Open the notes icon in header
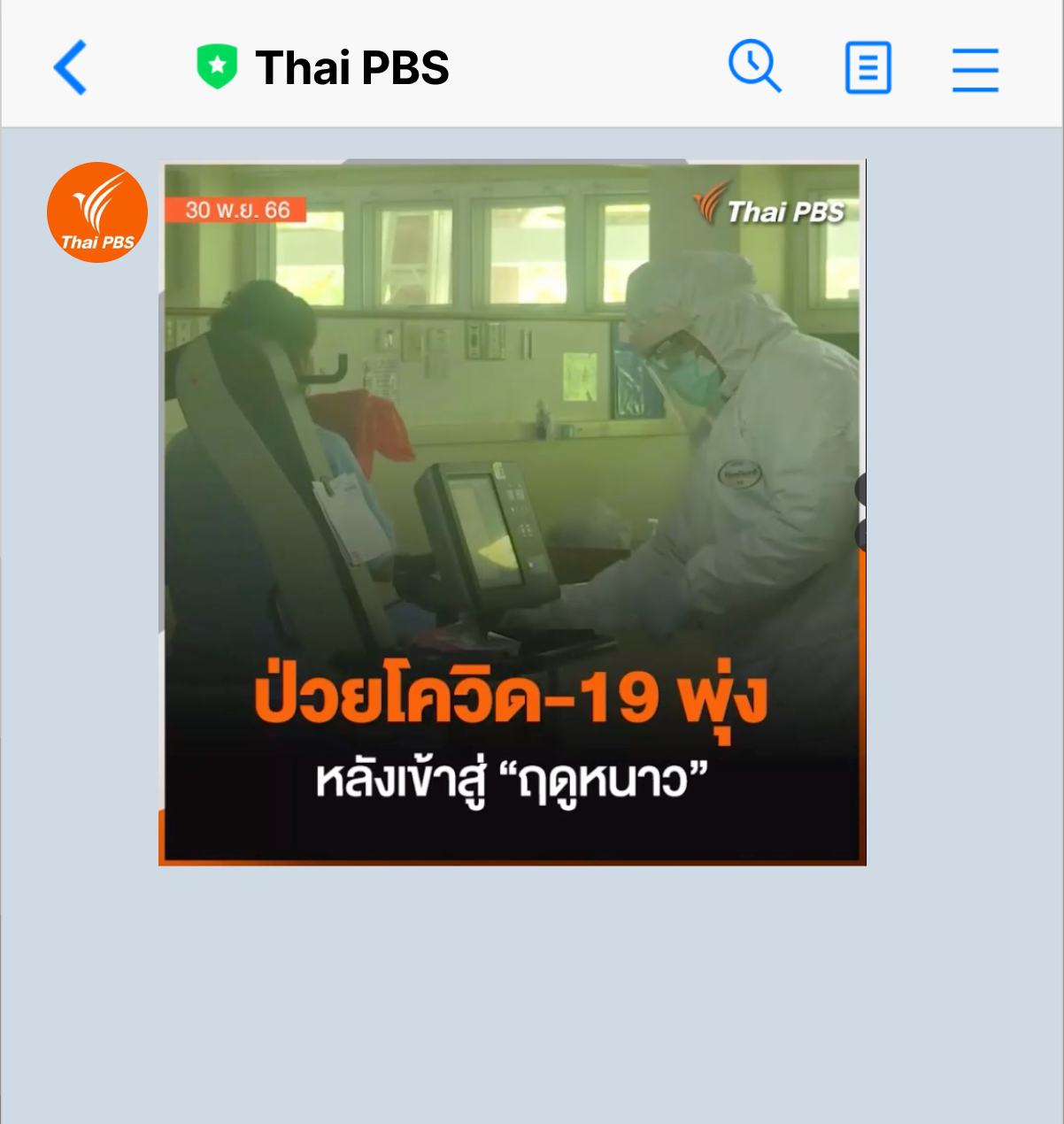 (x=867, y=68)
